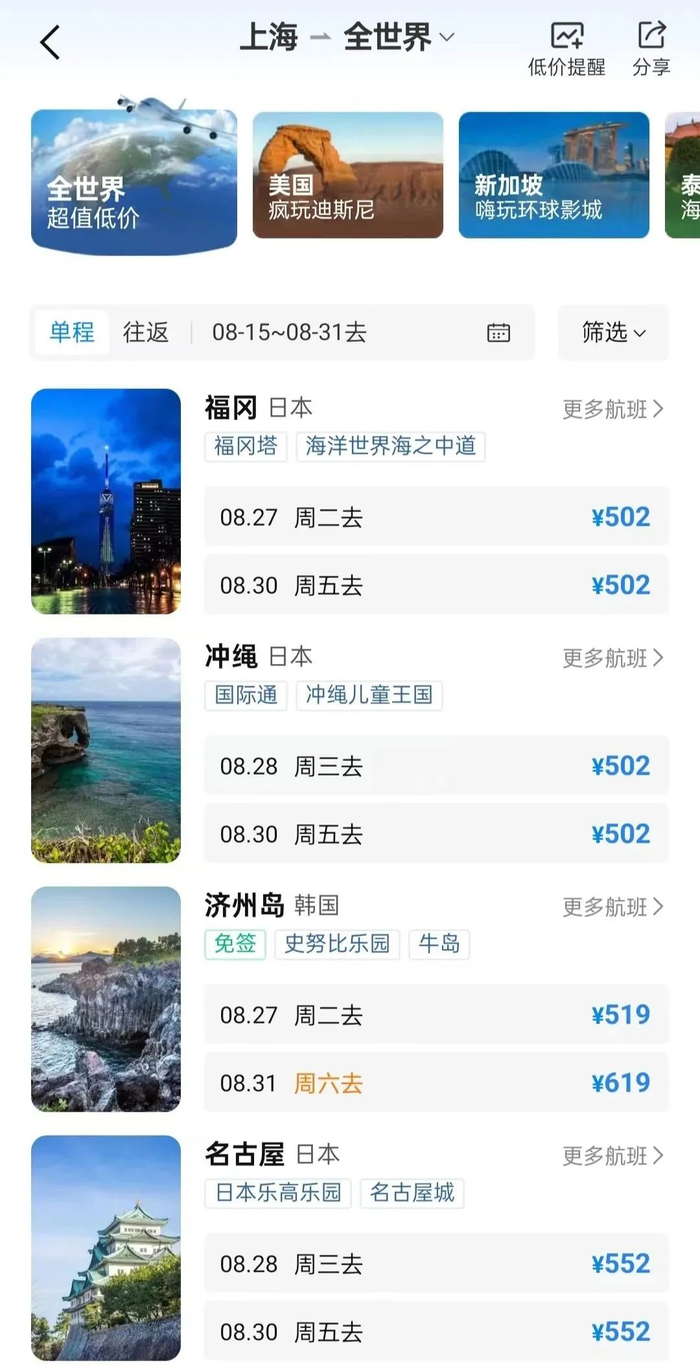Open the 筛选 filter dropdown
The width and height of the screenshot is (700, 1371).
point(613,332)
